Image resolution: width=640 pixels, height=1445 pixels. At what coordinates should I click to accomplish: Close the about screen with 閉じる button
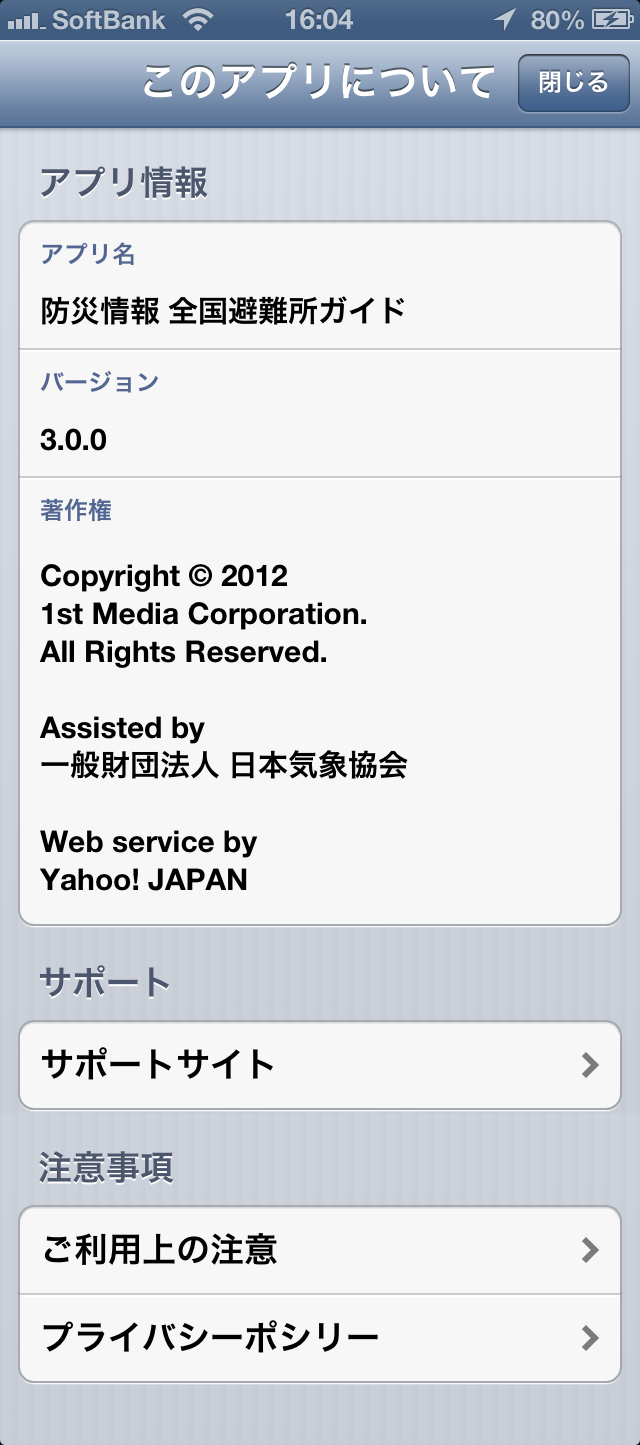[x=573, y=83]
